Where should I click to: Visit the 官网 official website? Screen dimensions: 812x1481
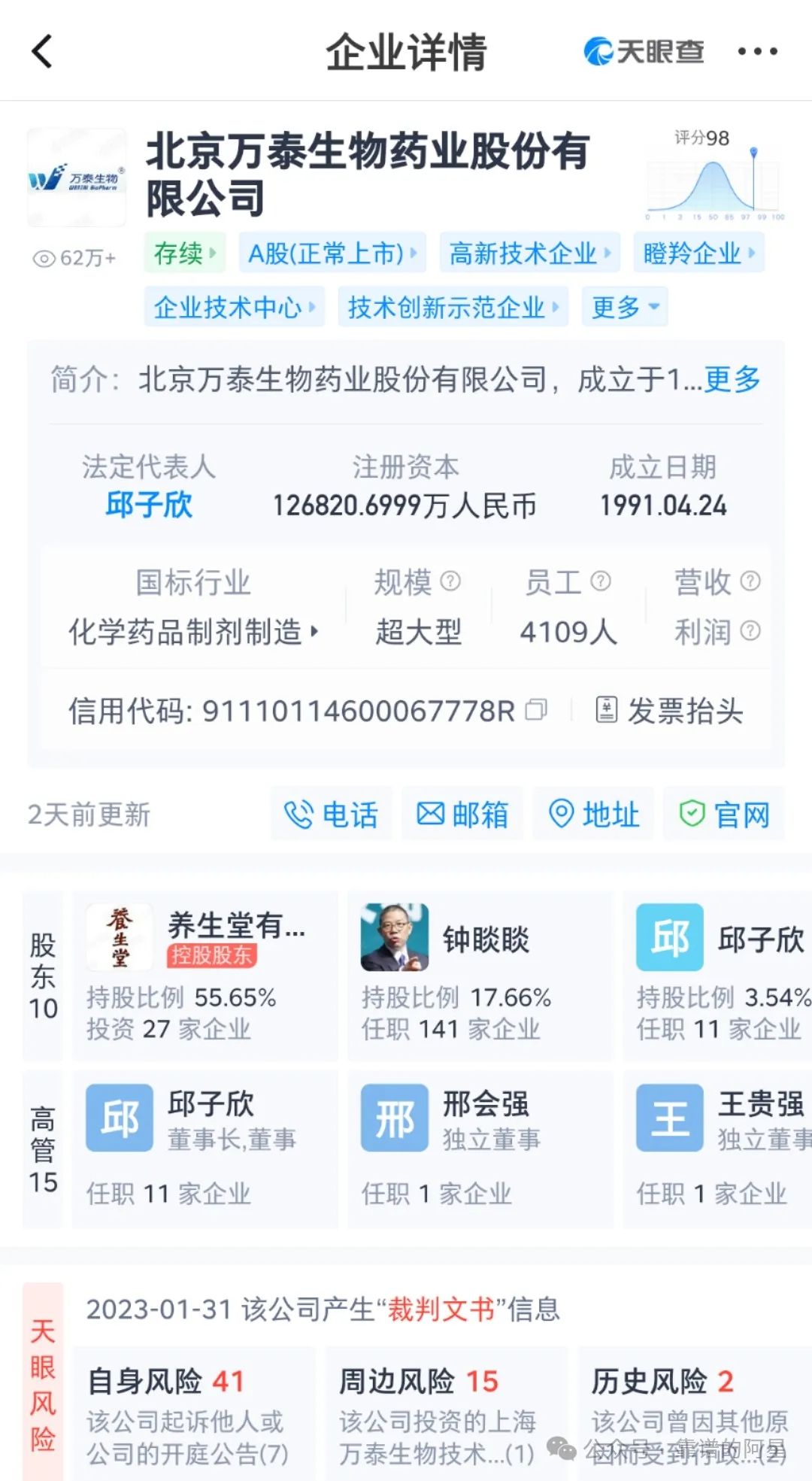[x=724, y=814]
